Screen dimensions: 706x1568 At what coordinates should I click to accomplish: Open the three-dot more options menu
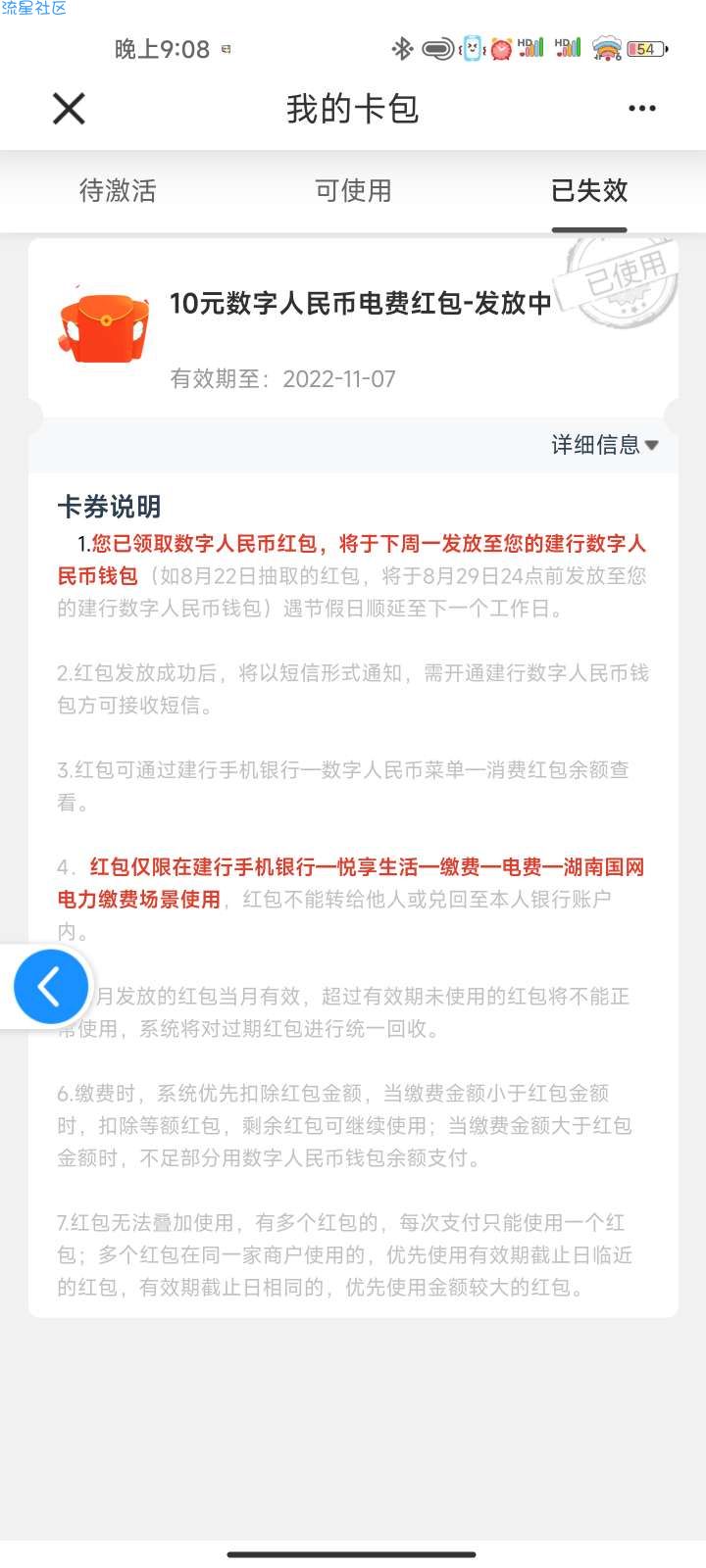click(641, 109)
